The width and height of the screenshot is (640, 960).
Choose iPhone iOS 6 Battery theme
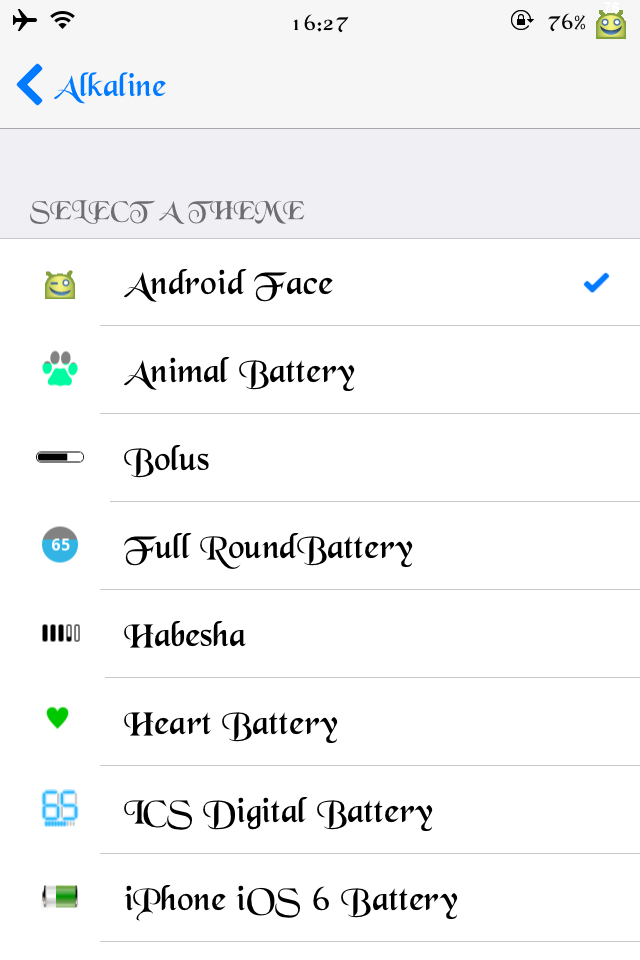click(320, 898)
